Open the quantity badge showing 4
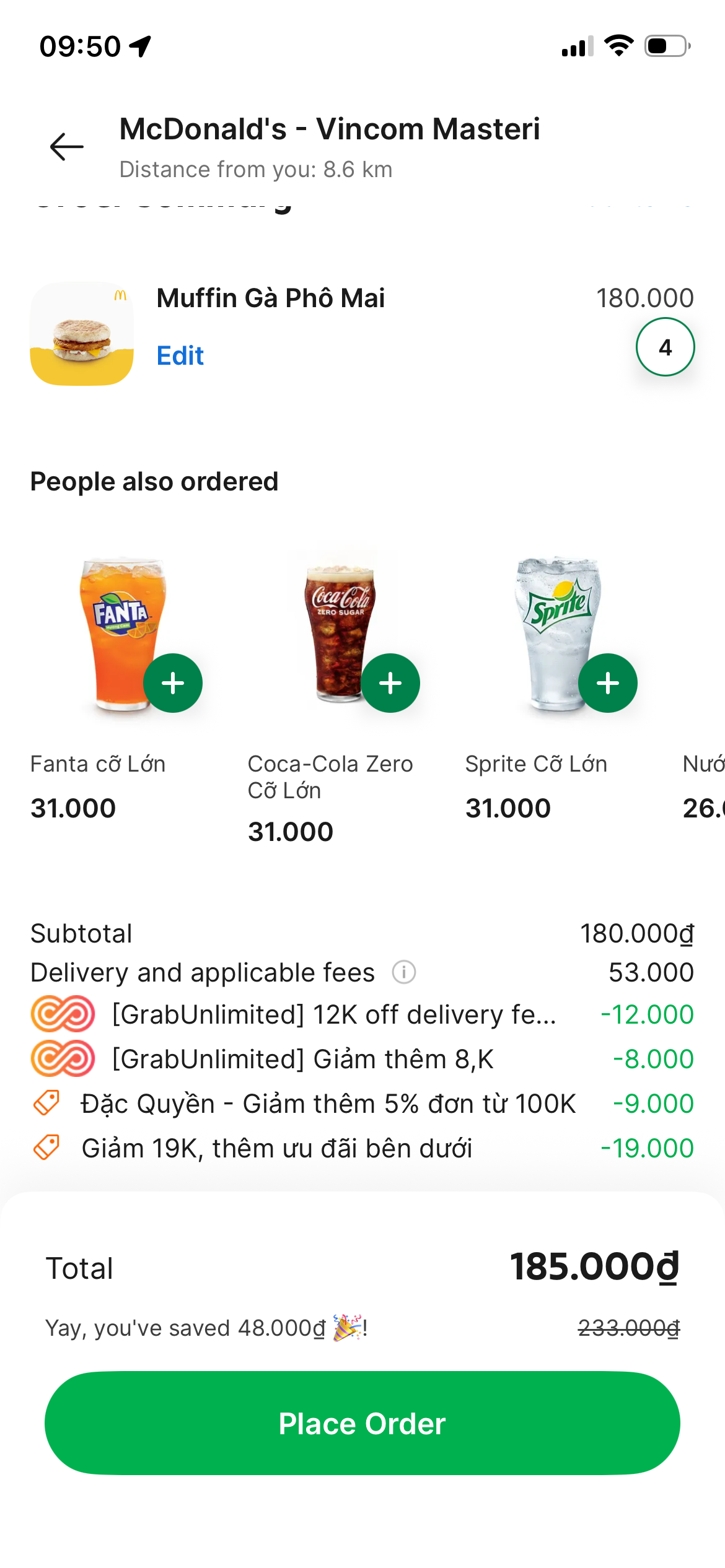725x1568 pixels. tap(664, 347)
